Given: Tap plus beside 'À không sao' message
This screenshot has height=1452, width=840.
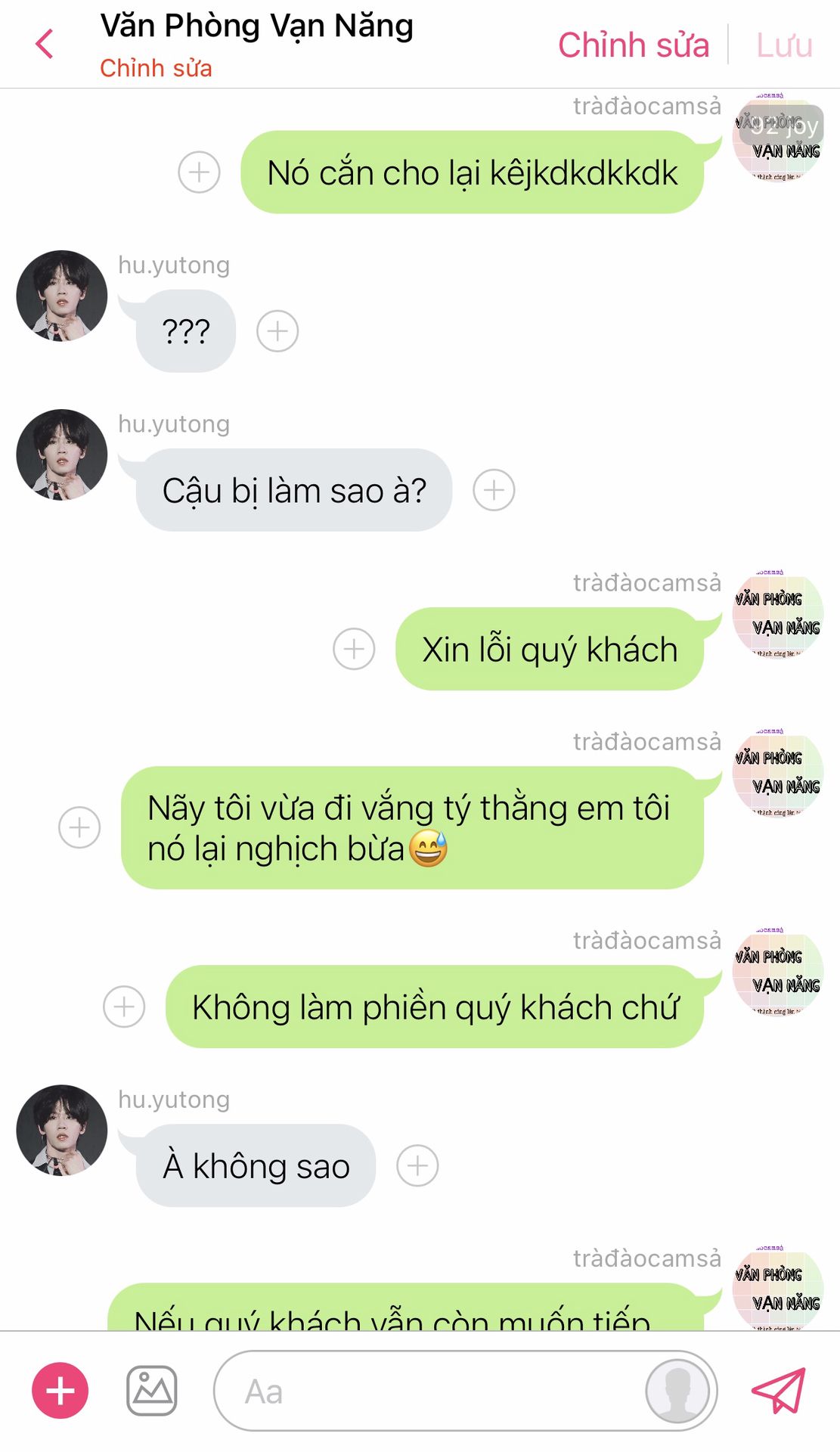Looking at the screenshot, I should [417, 1165].
